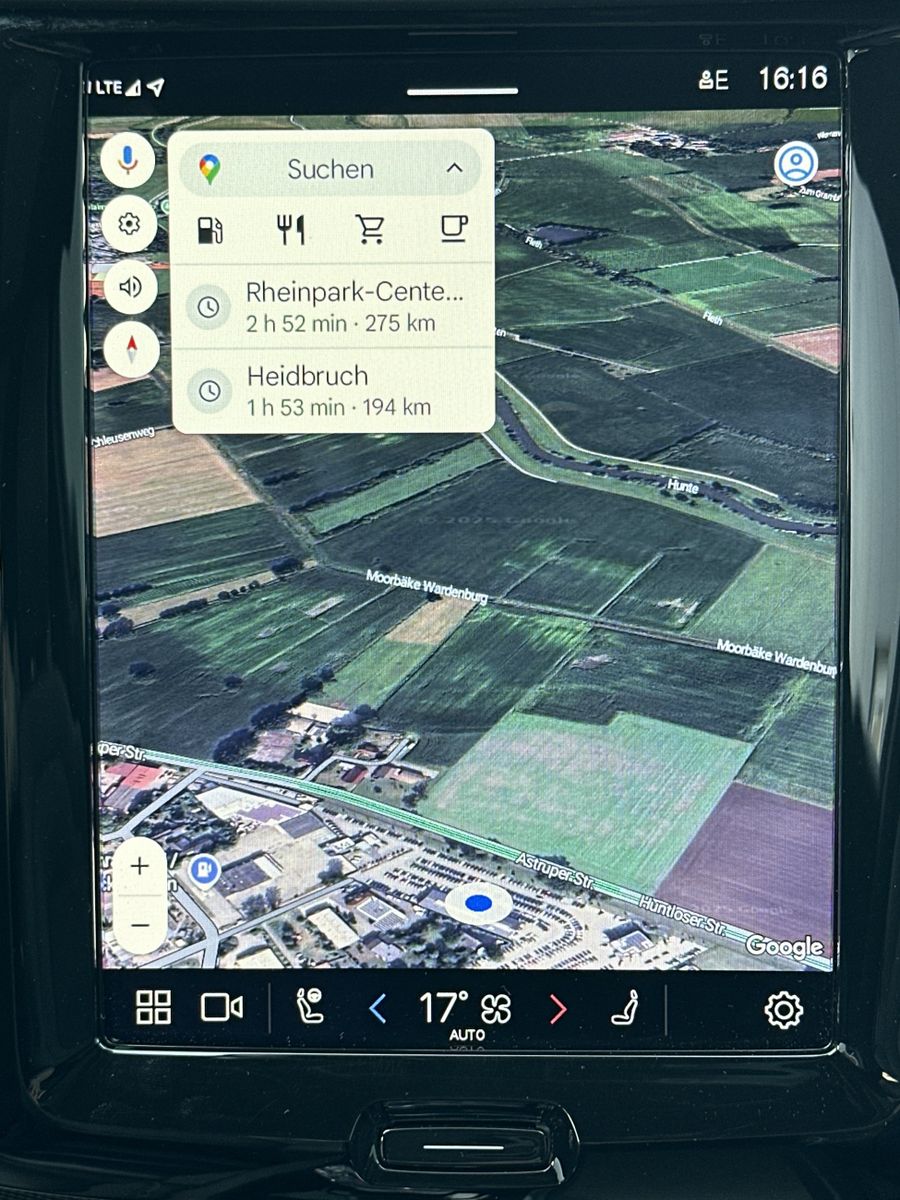Image resolution: width=900 pixels, height=1200 pixels.
Task: Open the Suchen search field
Action: coord(330,169)
